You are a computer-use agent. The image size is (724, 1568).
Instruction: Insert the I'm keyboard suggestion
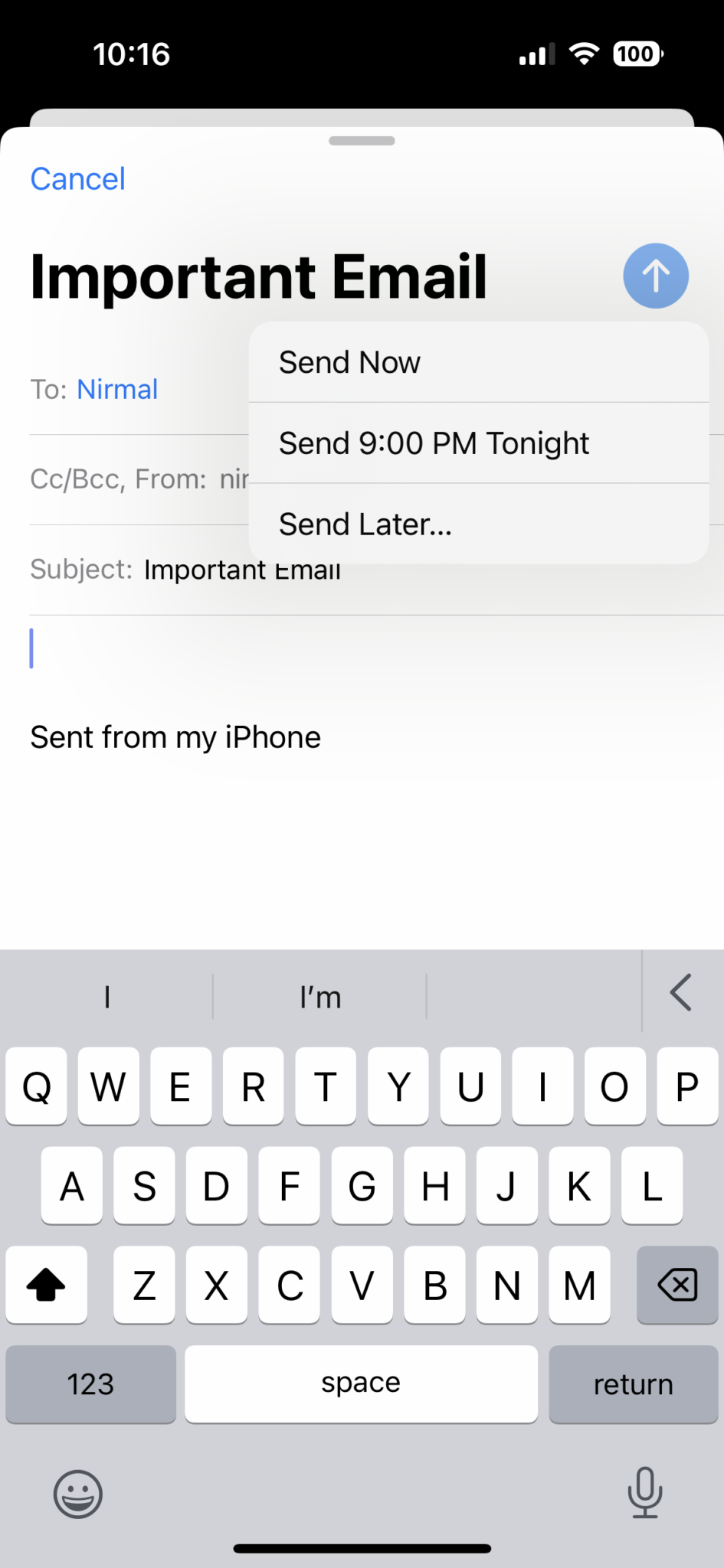click(320, 997)
